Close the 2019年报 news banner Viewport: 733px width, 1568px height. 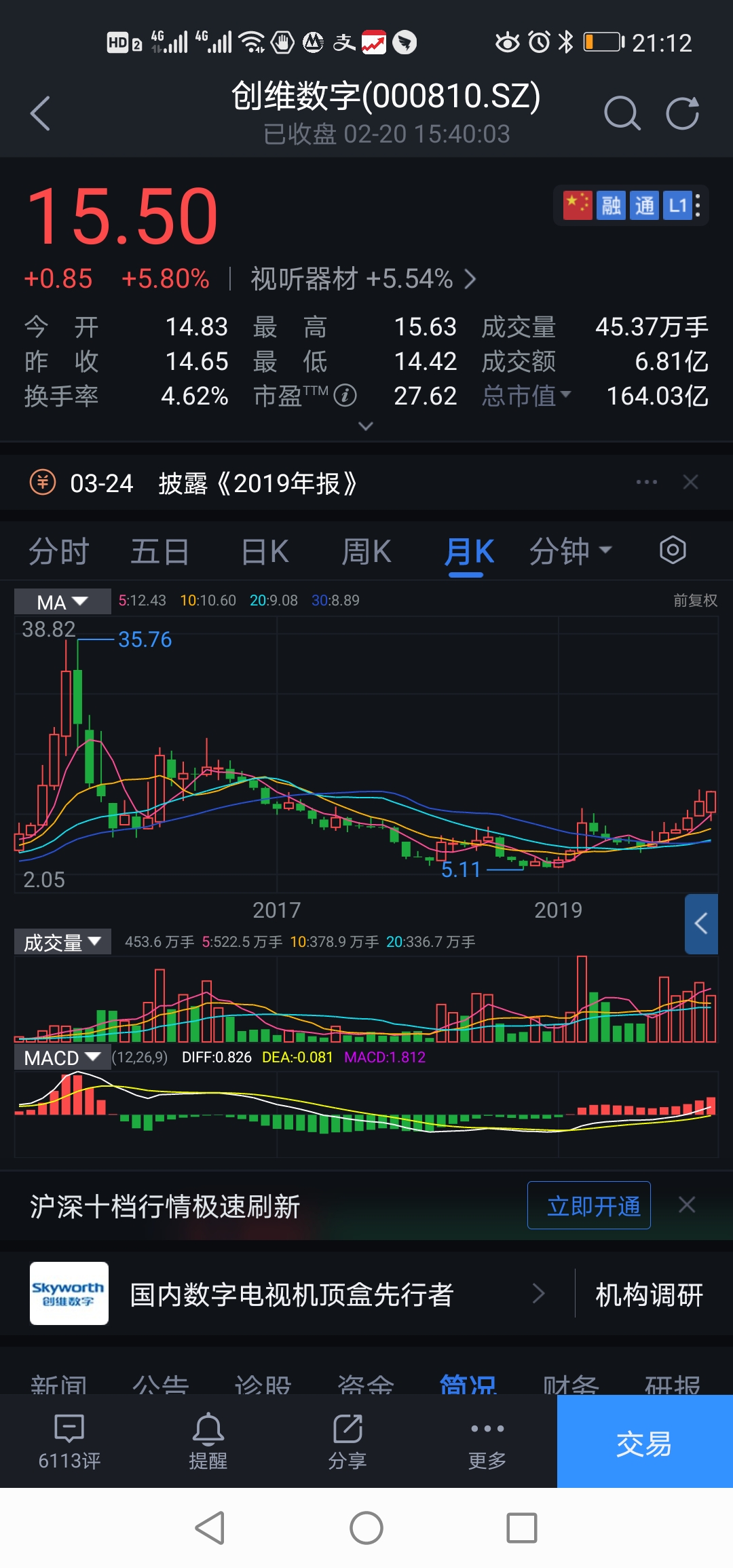691,482
